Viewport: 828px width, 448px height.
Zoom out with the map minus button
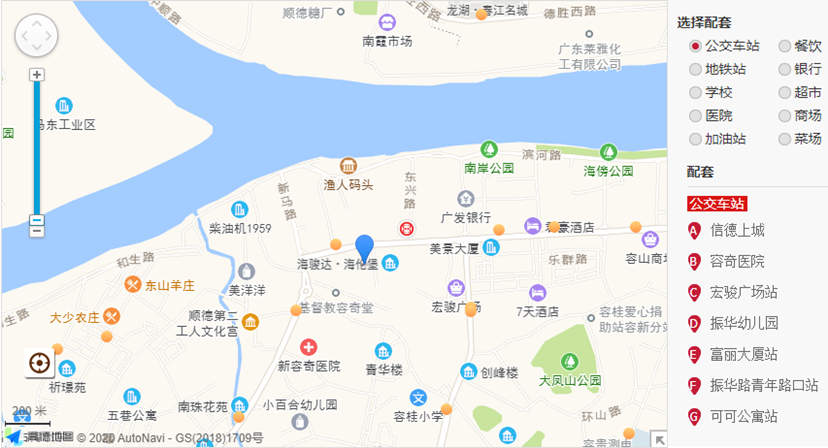(x=37, y=221)
